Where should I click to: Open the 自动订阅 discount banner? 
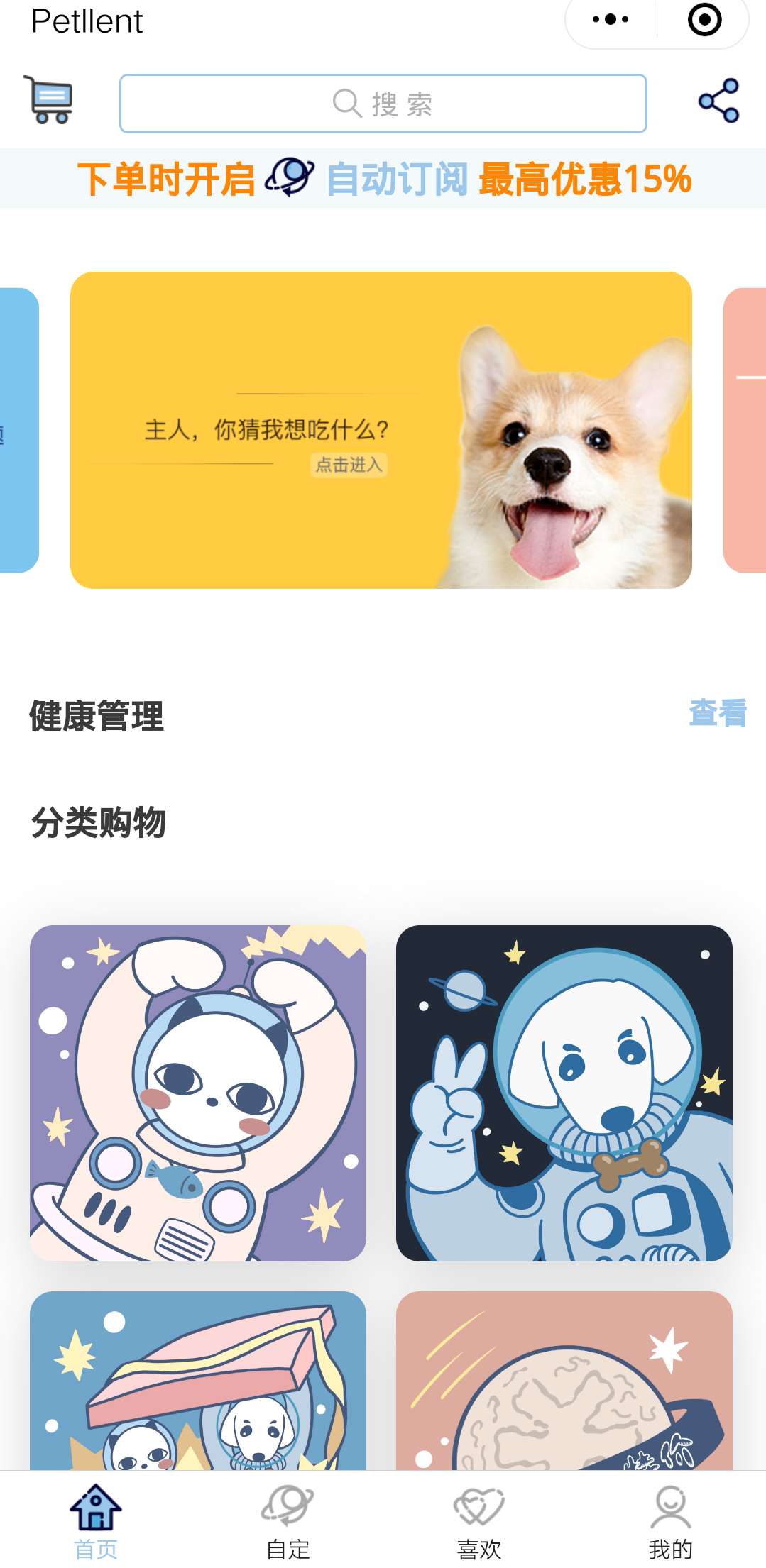click(383, 178)
